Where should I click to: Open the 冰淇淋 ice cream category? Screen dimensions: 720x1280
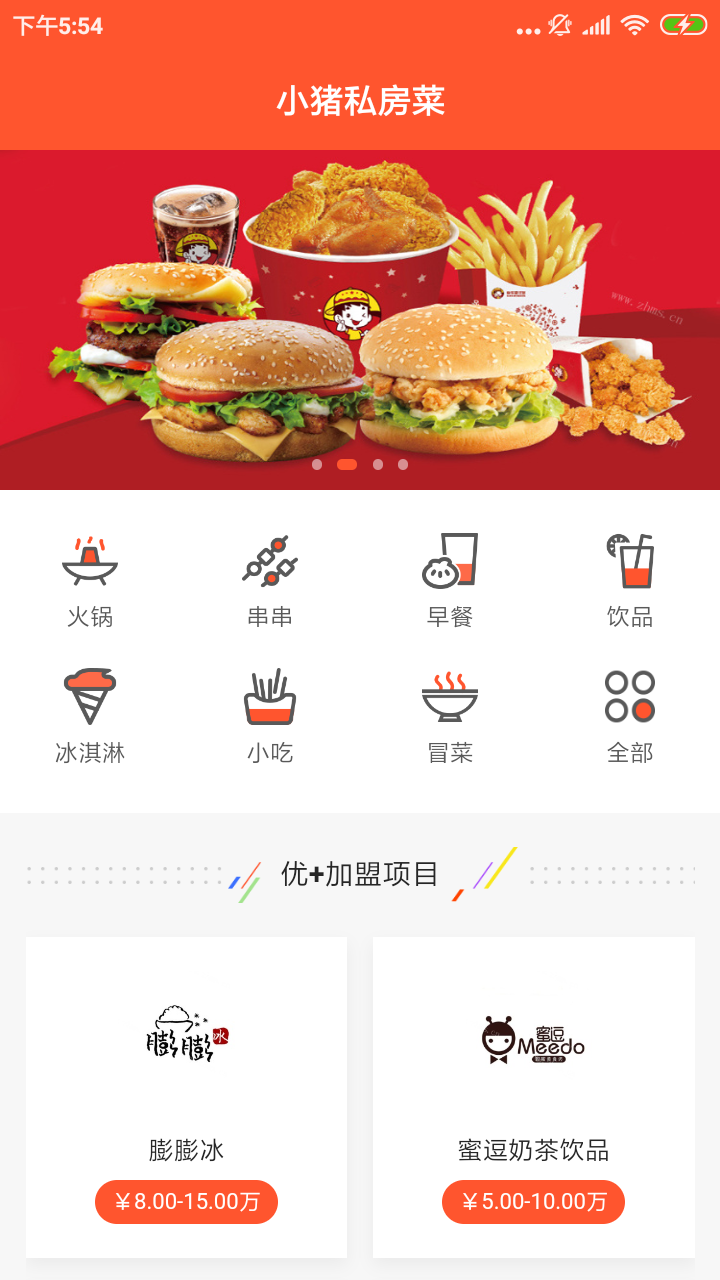(x=90, y=715)
